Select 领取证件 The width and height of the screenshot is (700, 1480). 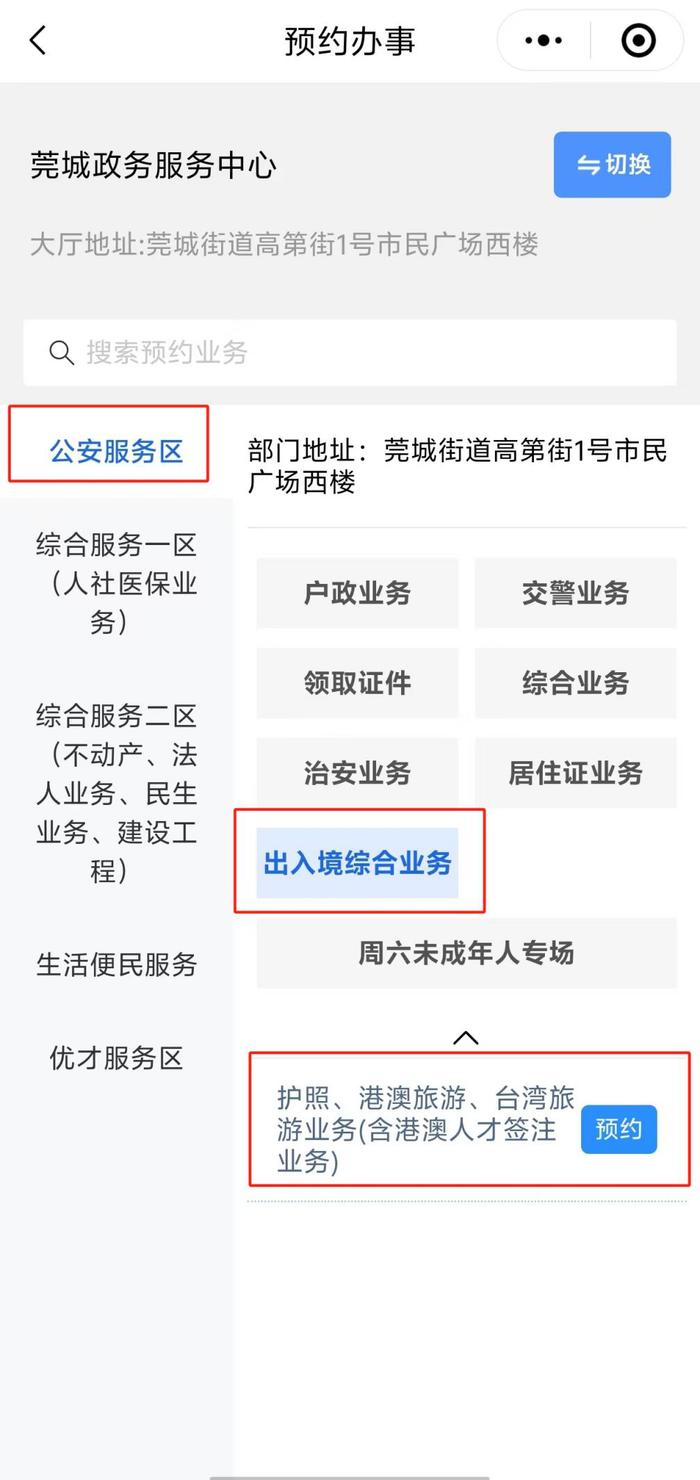click(x=357, y=683)
